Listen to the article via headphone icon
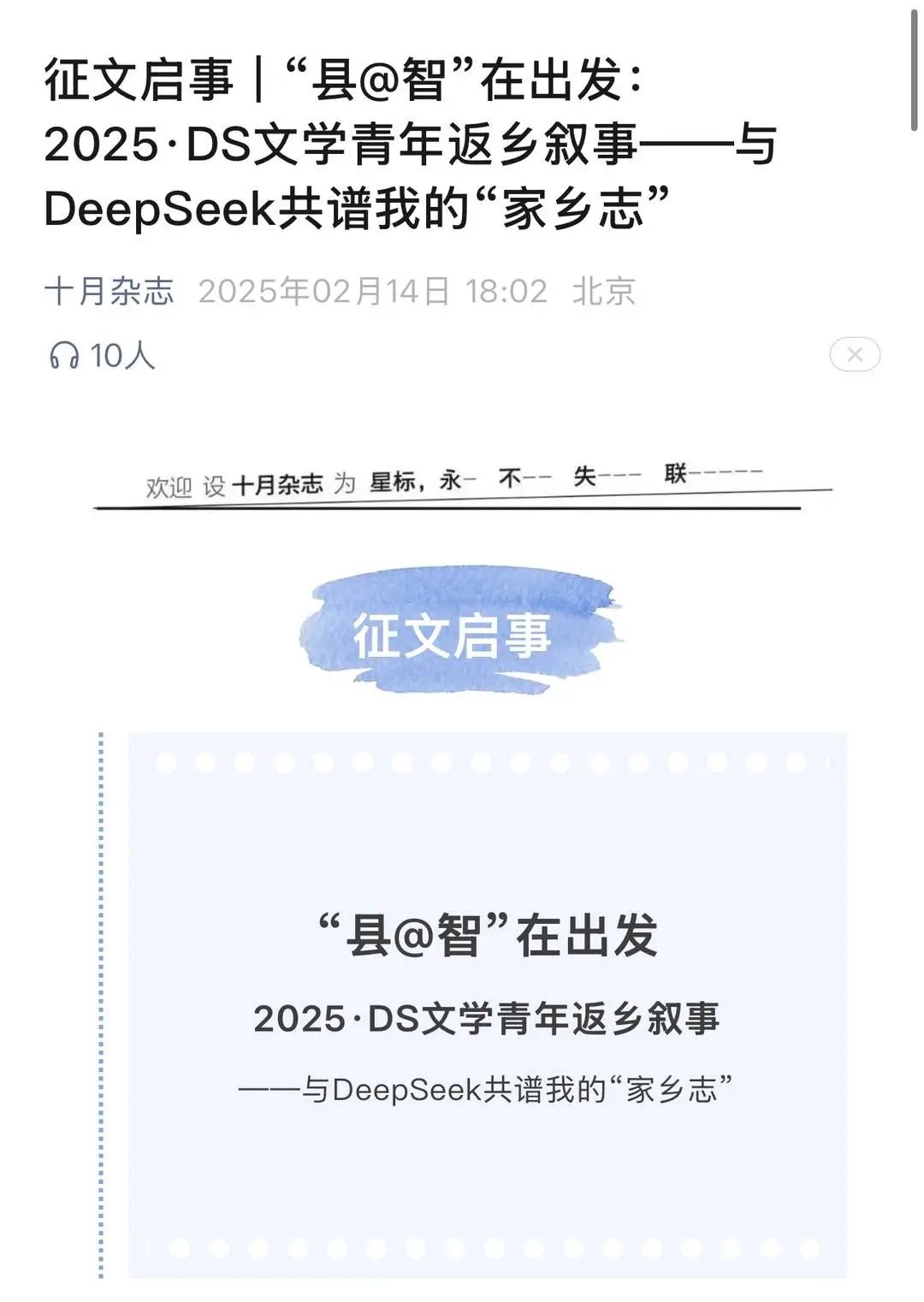The height and width of the screenshot is (1302, 924). pos(64,355)
